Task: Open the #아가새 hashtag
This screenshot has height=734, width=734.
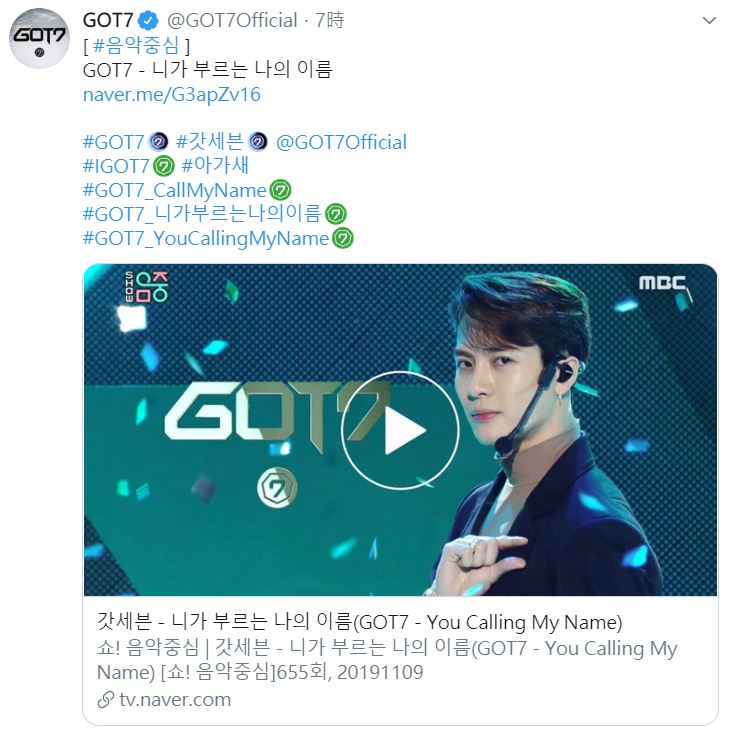Action: click(215, 166)
